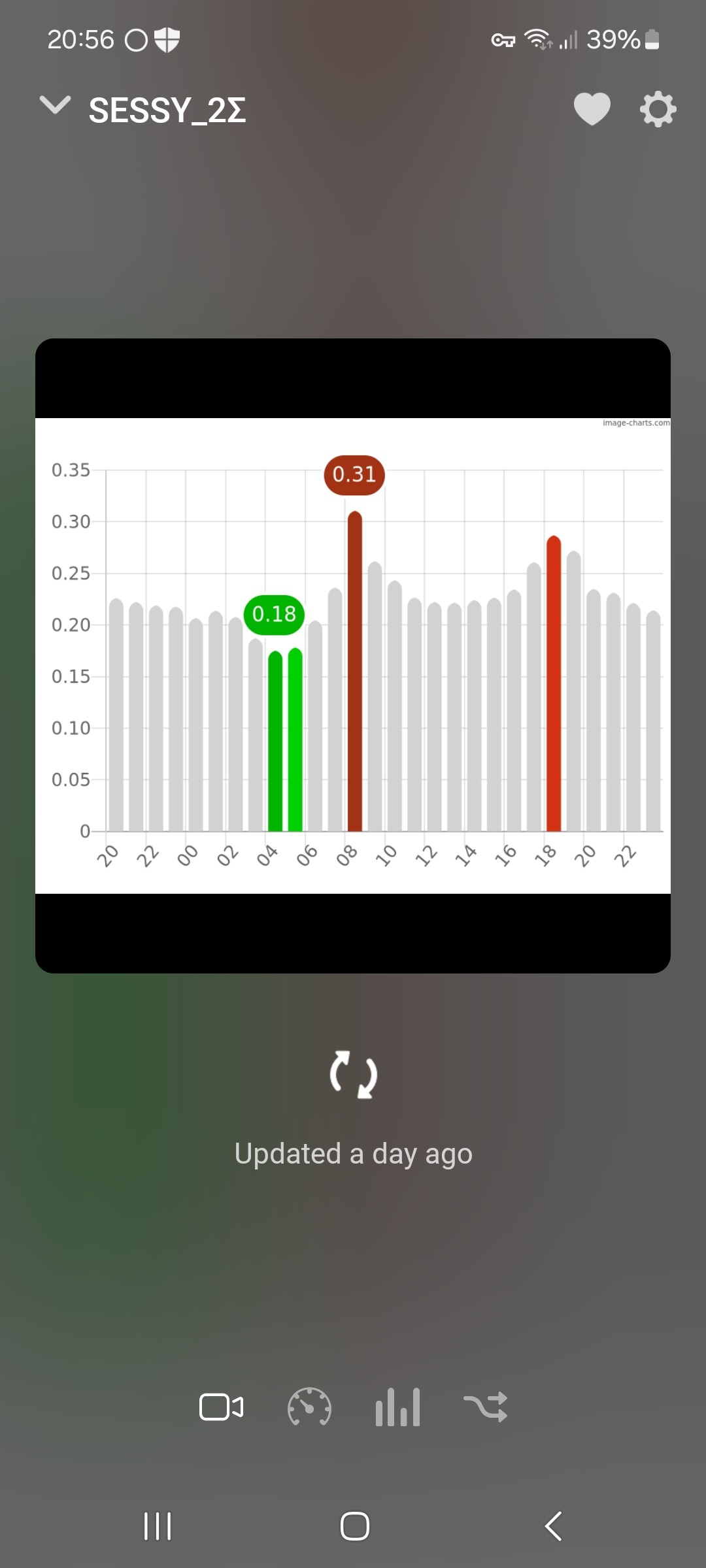Switch to the camera view icon

221,1407
